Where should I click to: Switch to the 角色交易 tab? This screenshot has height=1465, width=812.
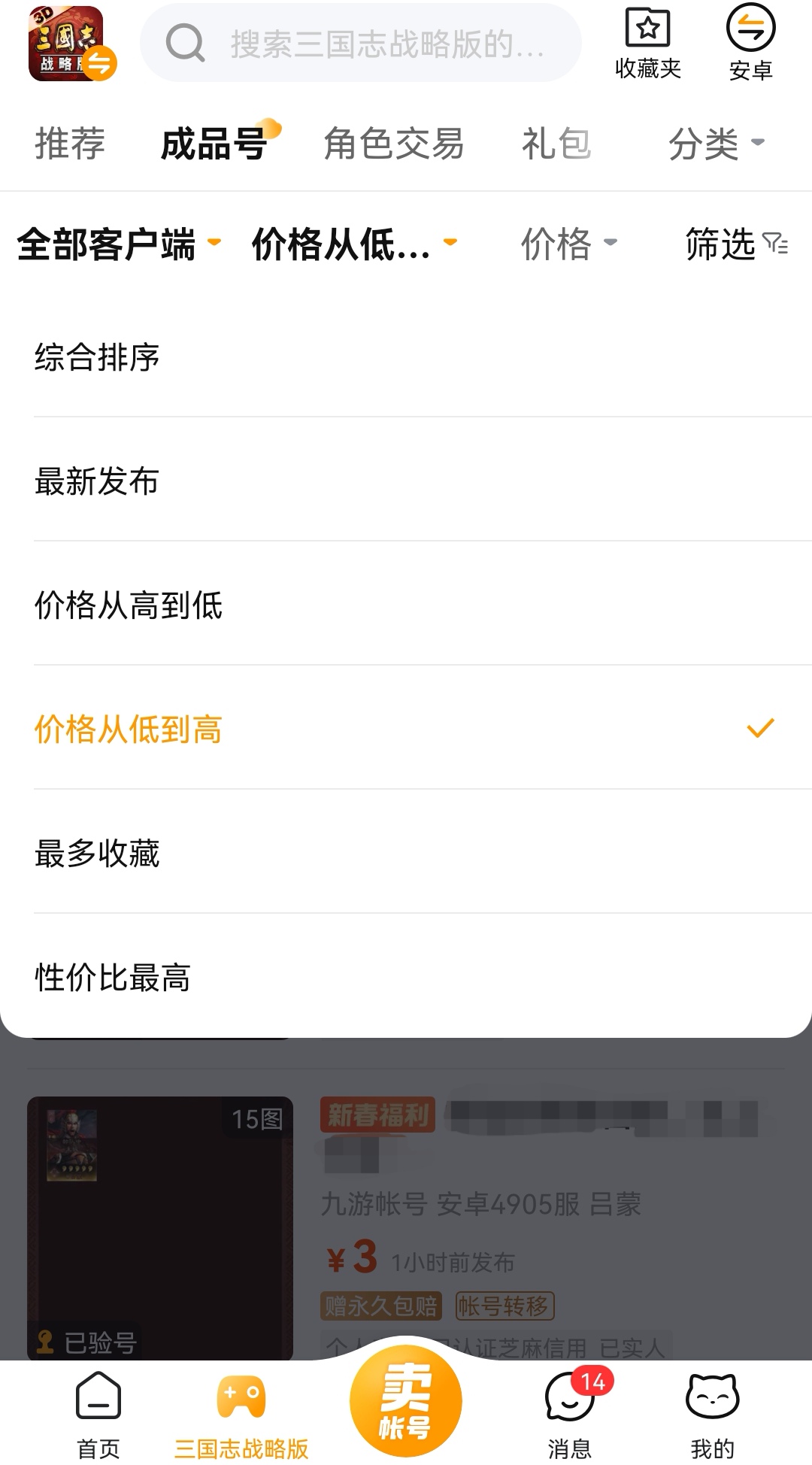(x=393, y=143)
